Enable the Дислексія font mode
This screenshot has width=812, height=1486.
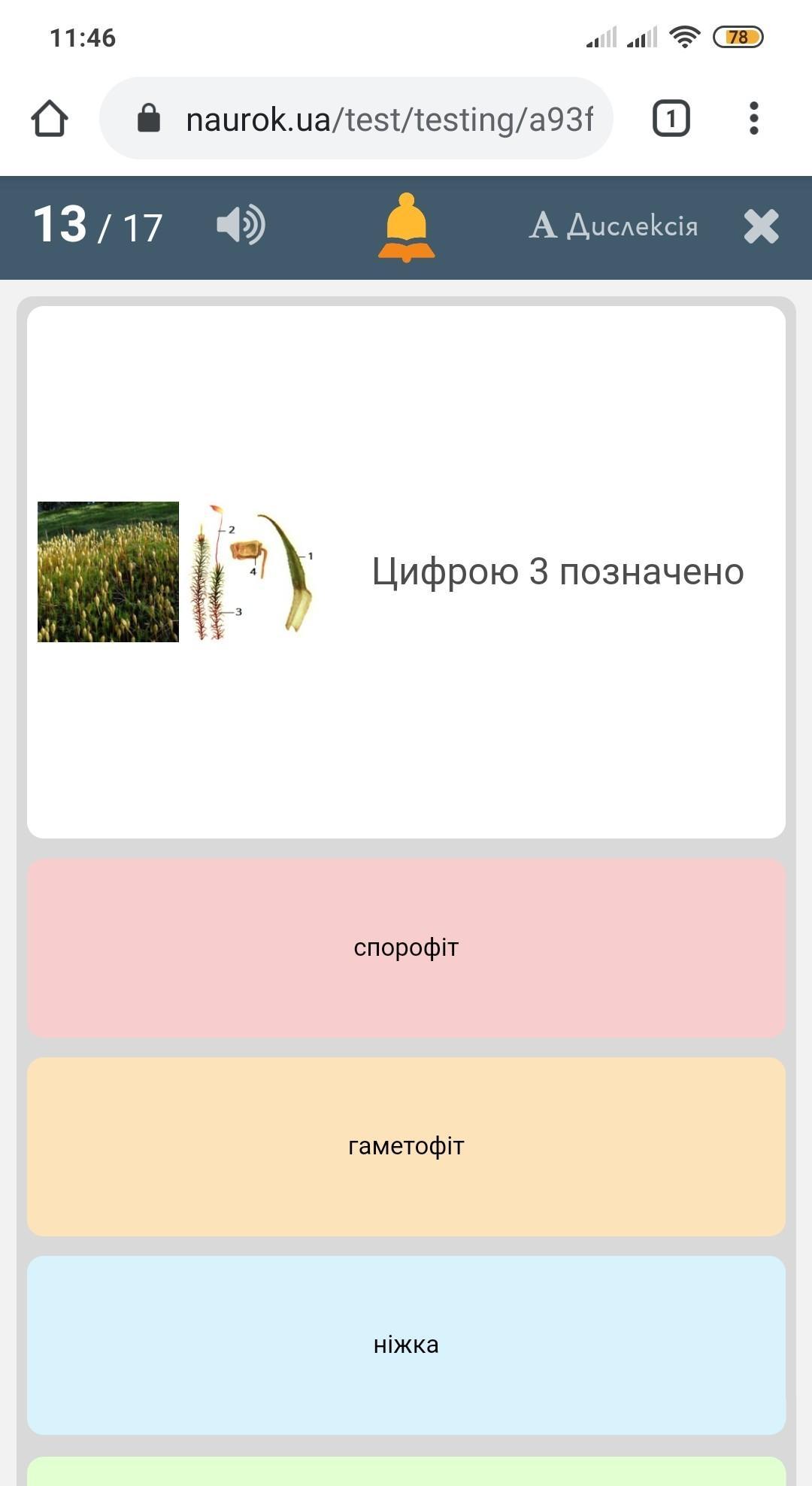pos(614,226)
